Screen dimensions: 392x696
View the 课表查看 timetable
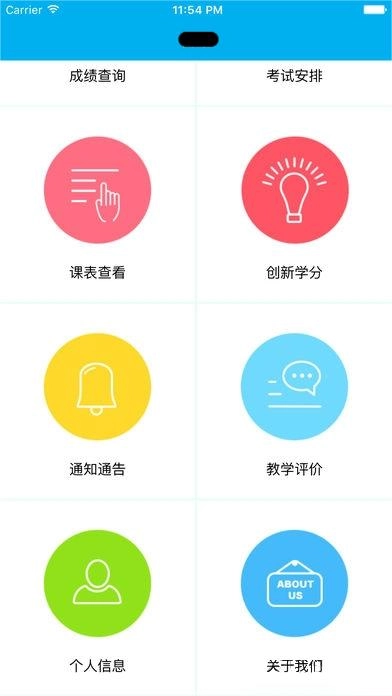coord(97,190)
